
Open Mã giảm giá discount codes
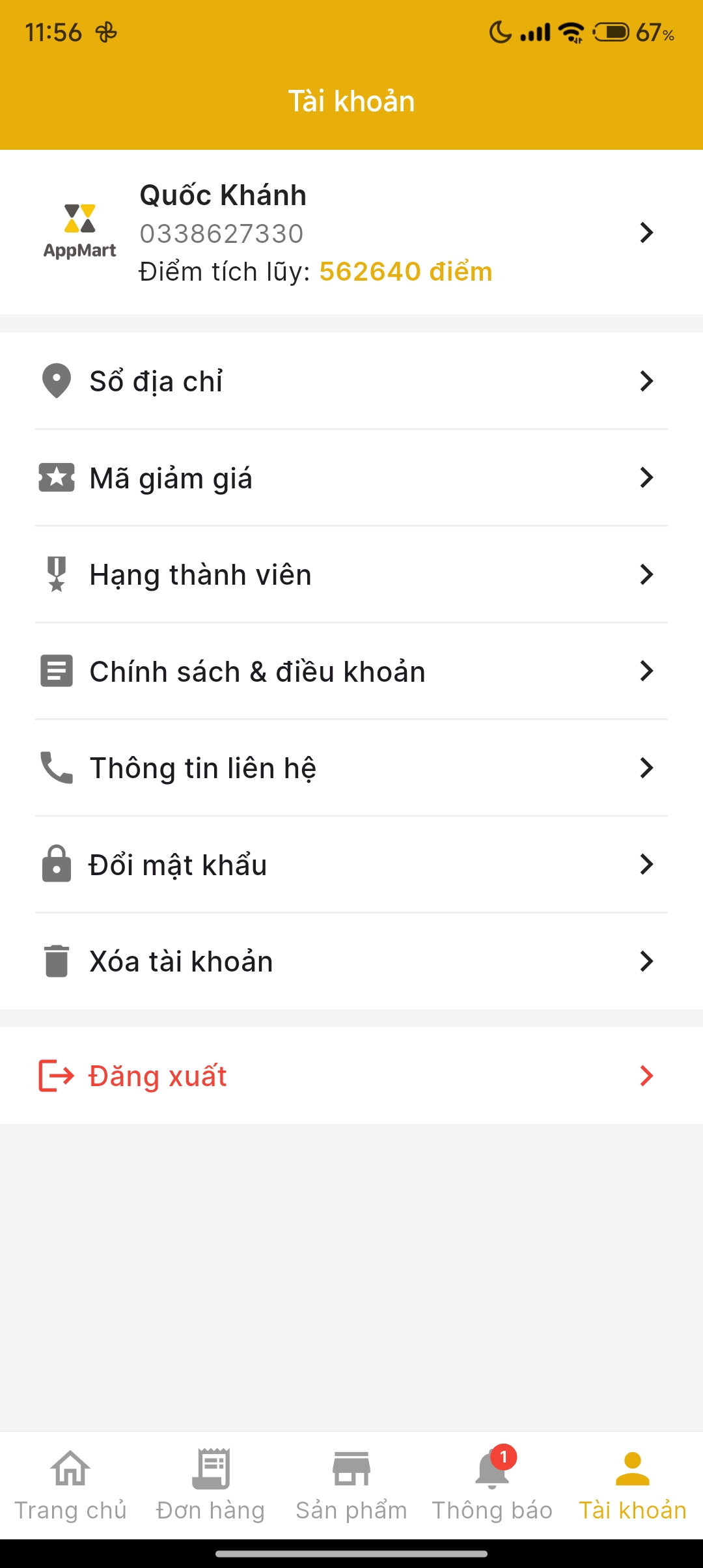[351, 478]
